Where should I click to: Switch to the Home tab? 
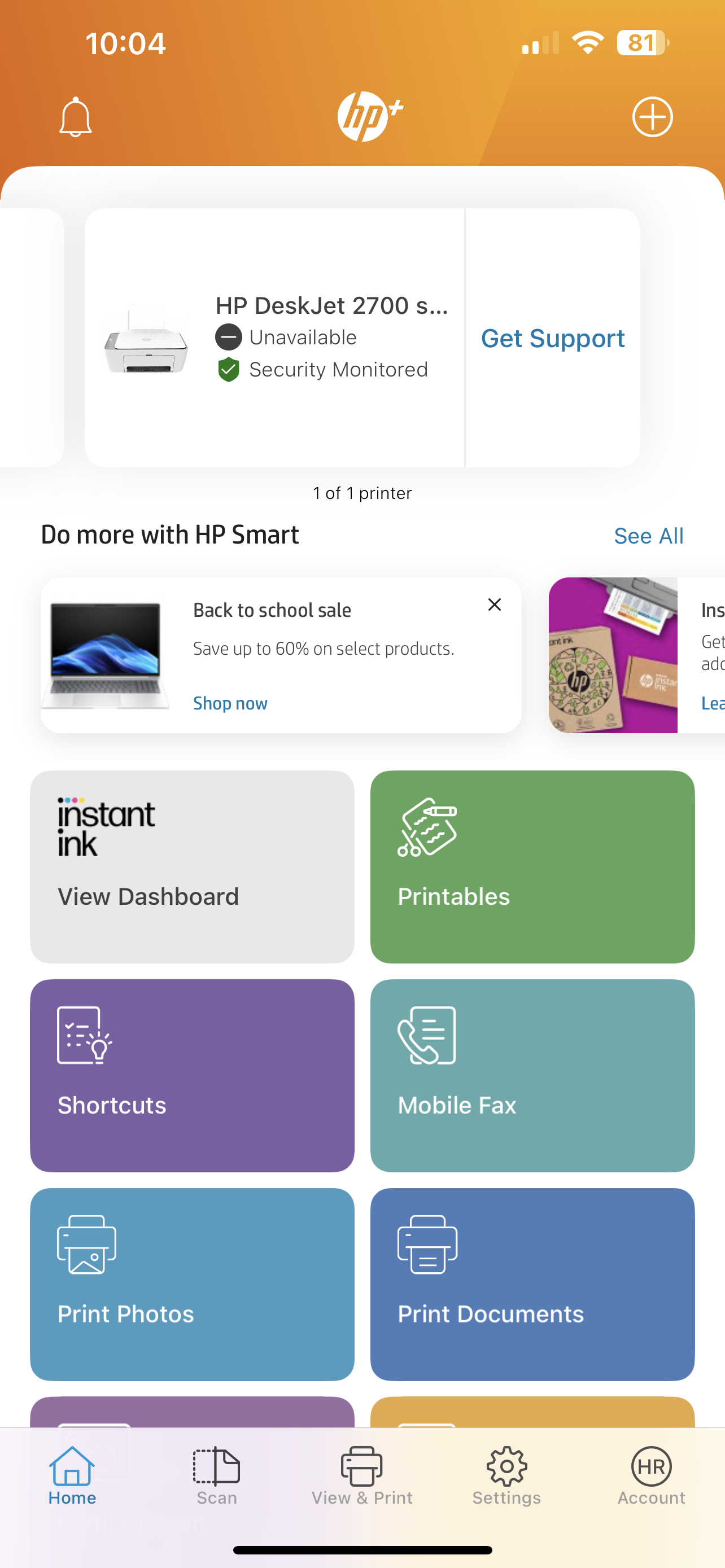[72, 1476]
